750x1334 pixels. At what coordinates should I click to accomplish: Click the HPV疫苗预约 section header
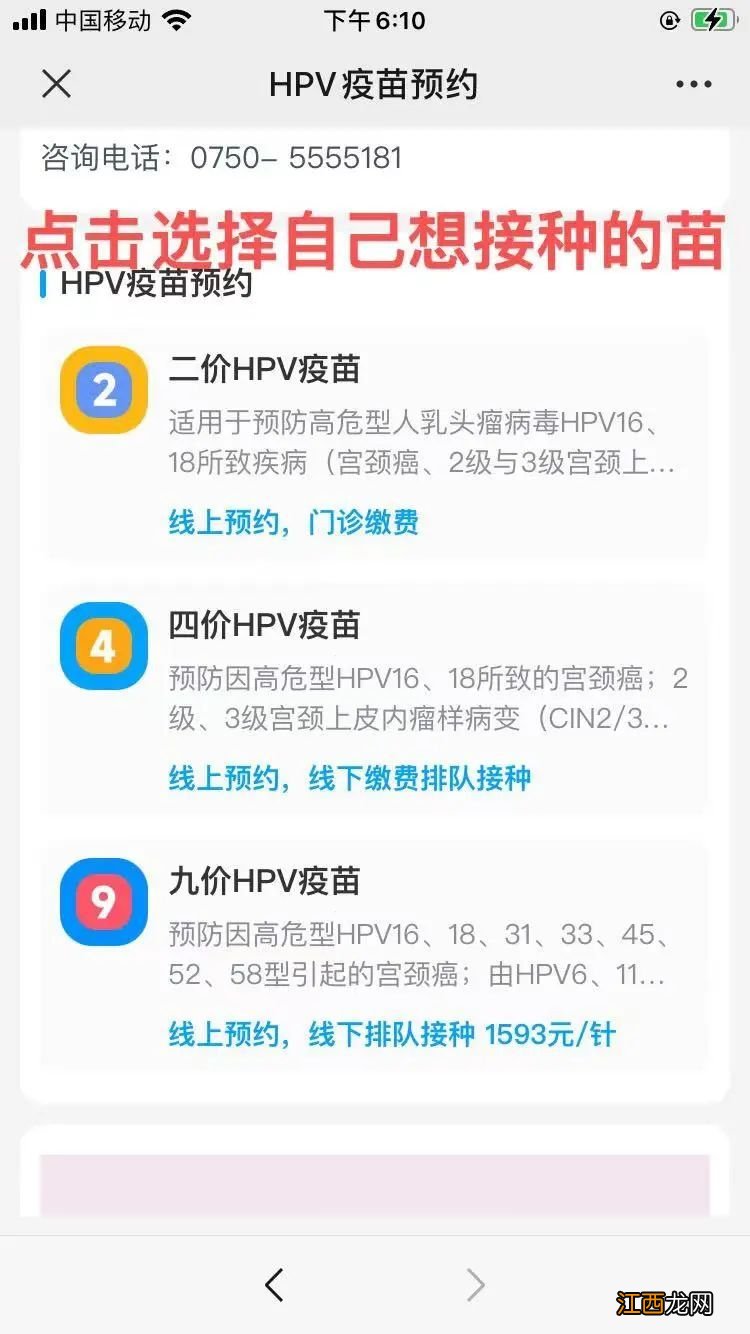[152, 286]
